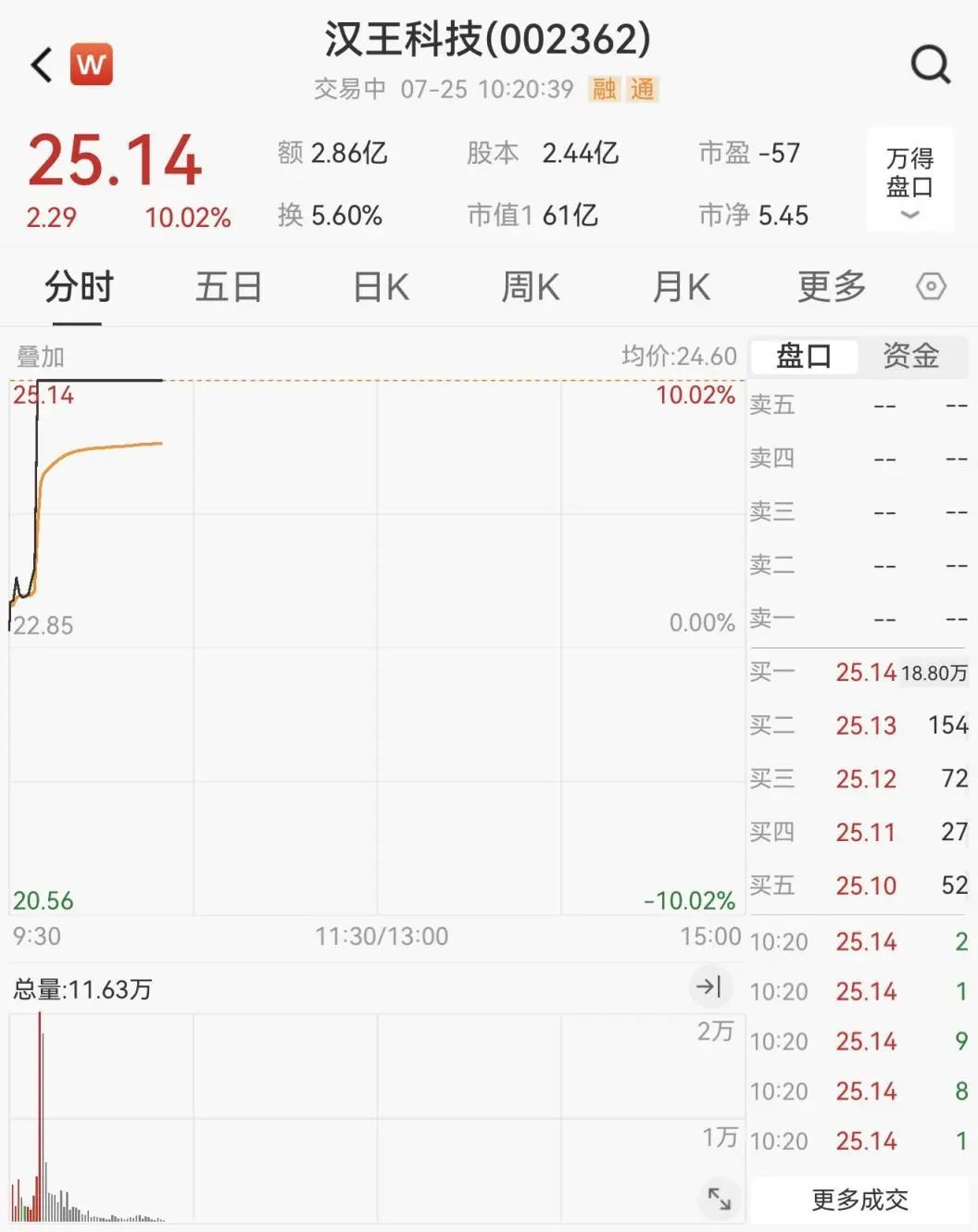Image resolution: width=978 pixels, height=1232 pixels.
Task: View the 月K chart tab
Action: [681, 287]
